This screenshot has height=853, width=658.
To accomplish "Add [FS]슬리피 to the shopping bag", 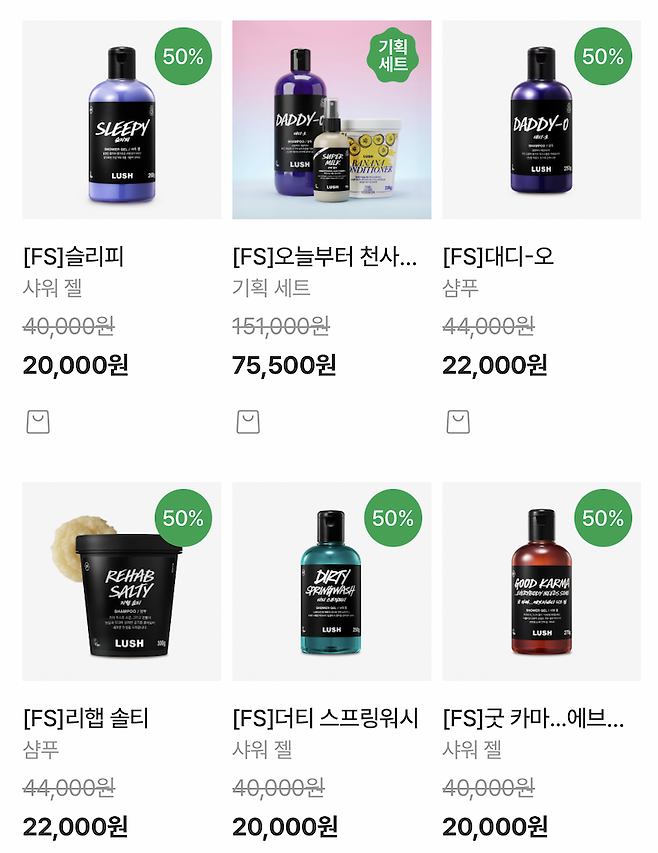I will point(37,422).
